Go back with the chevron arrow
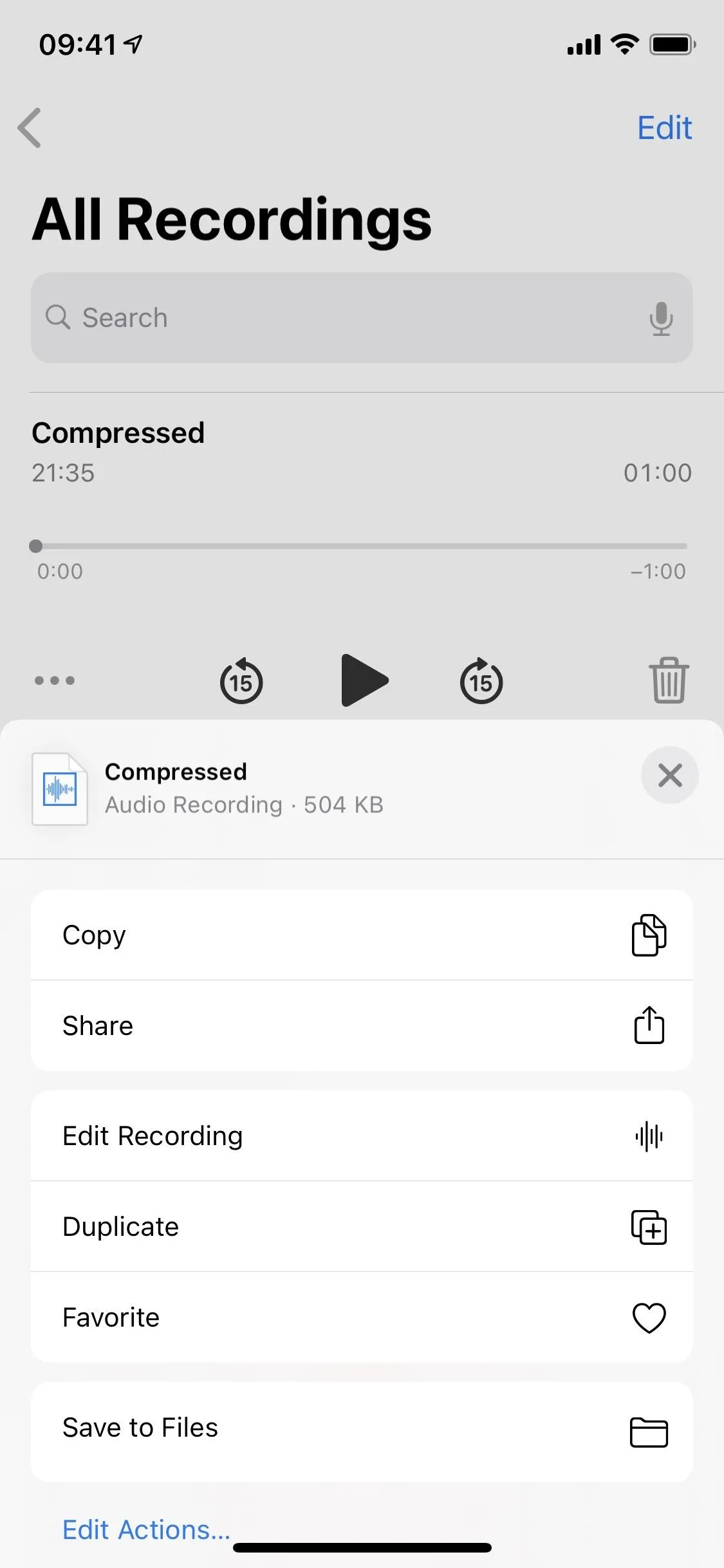This screenshot has height=1568, width=724. tap(30, 127)
